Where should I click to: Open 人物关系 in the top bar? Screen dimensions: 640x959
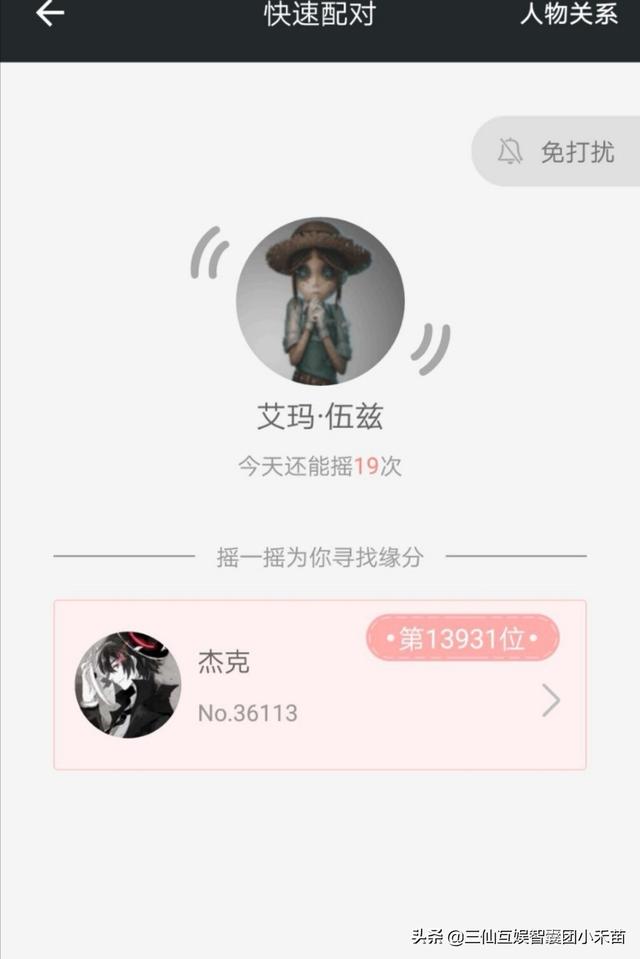(x=568, y=14)
